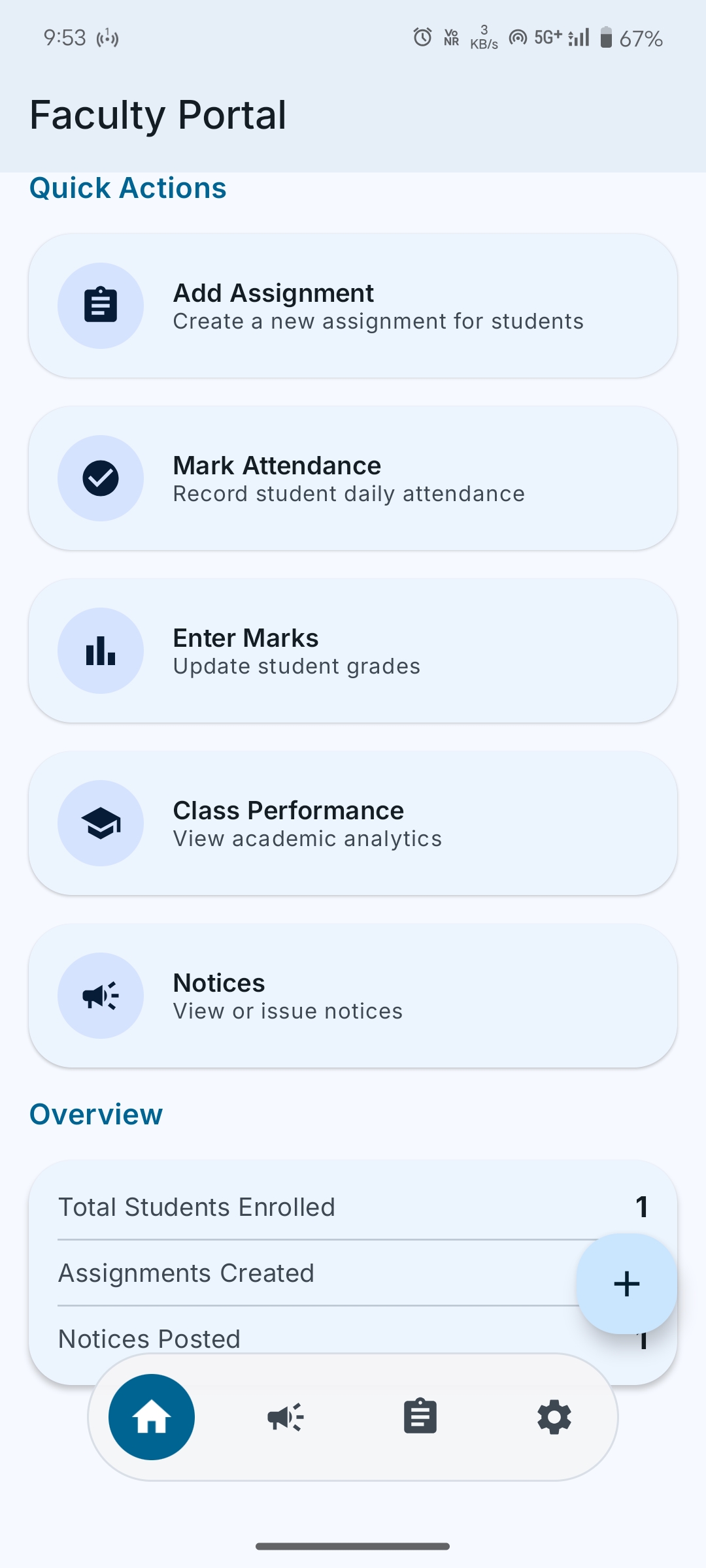Tap the Enter Marks card
Screen dimensions: 706x1568
[x=353, y=651]
